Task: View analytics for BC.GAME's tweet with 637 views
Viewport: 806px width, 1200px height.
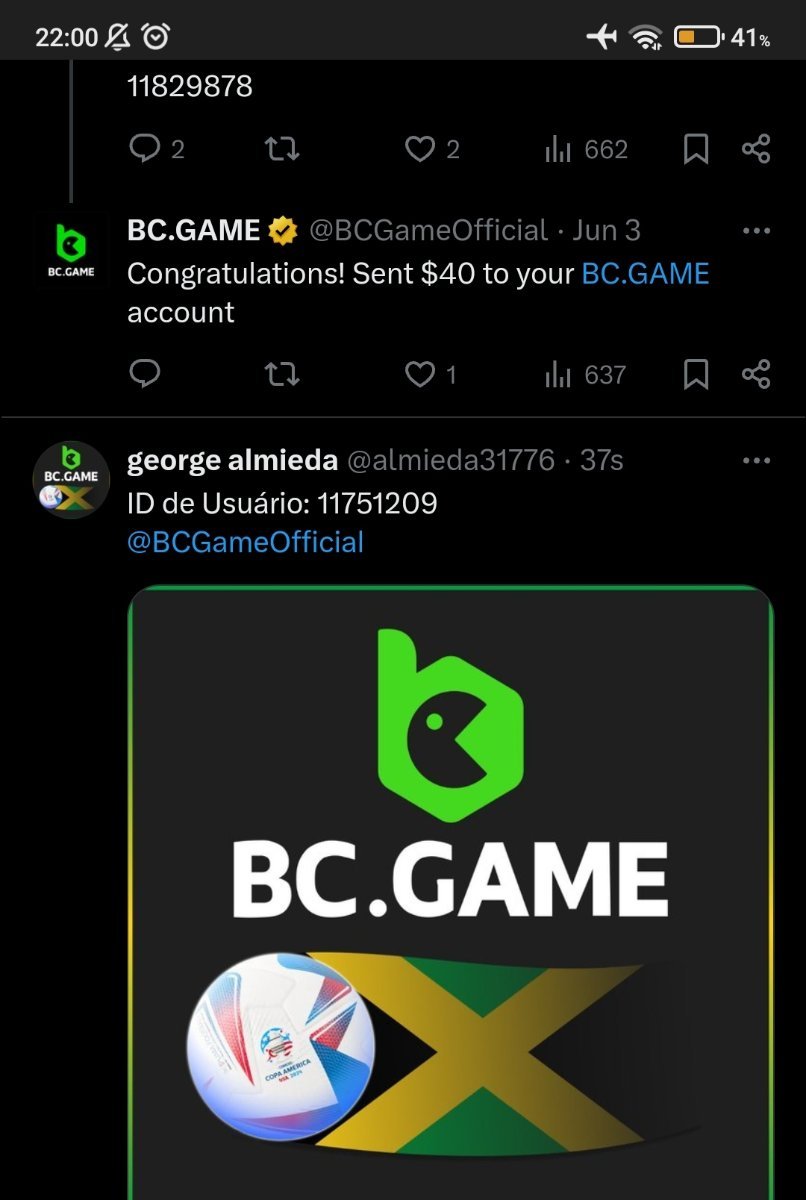Action: tap(585, 375)
